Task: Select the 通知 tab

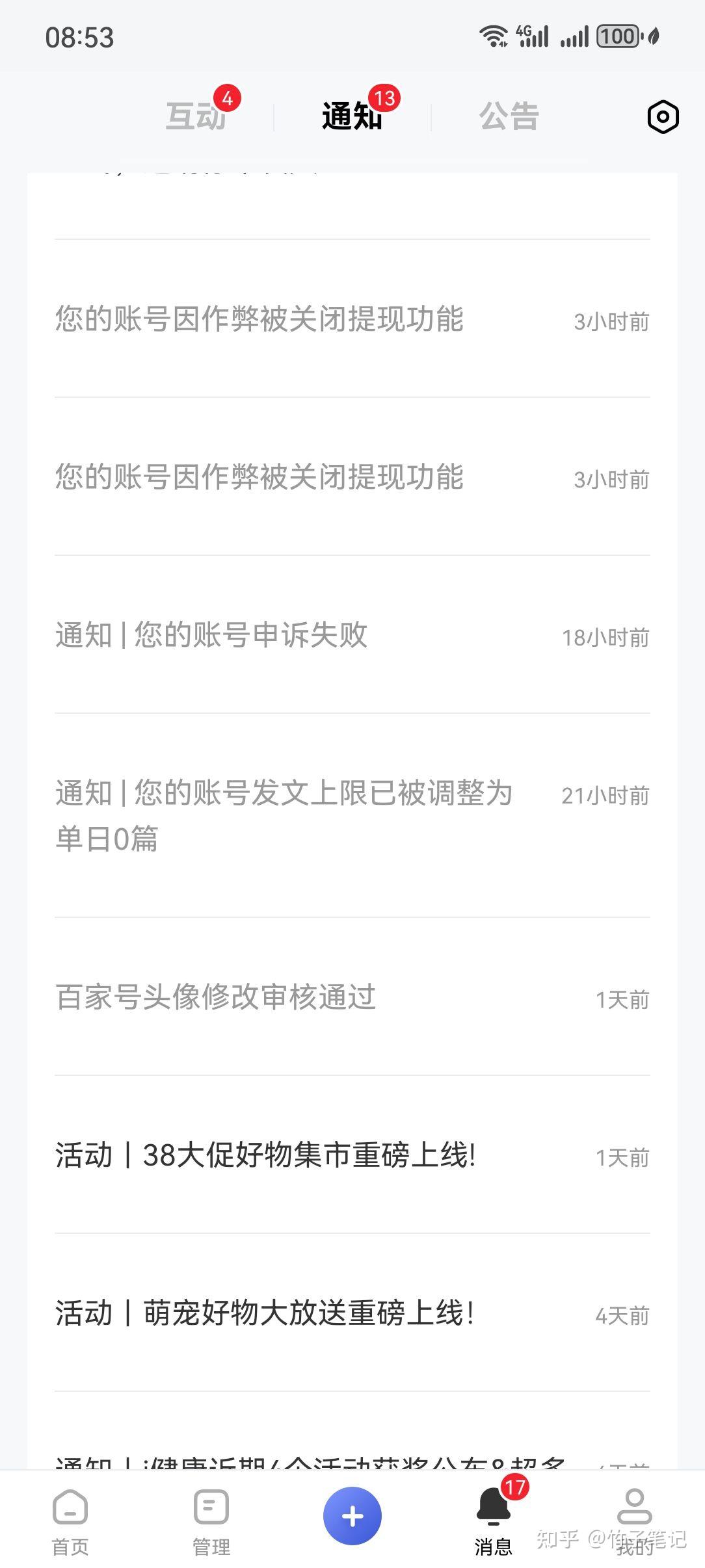Action: [352, 116]
